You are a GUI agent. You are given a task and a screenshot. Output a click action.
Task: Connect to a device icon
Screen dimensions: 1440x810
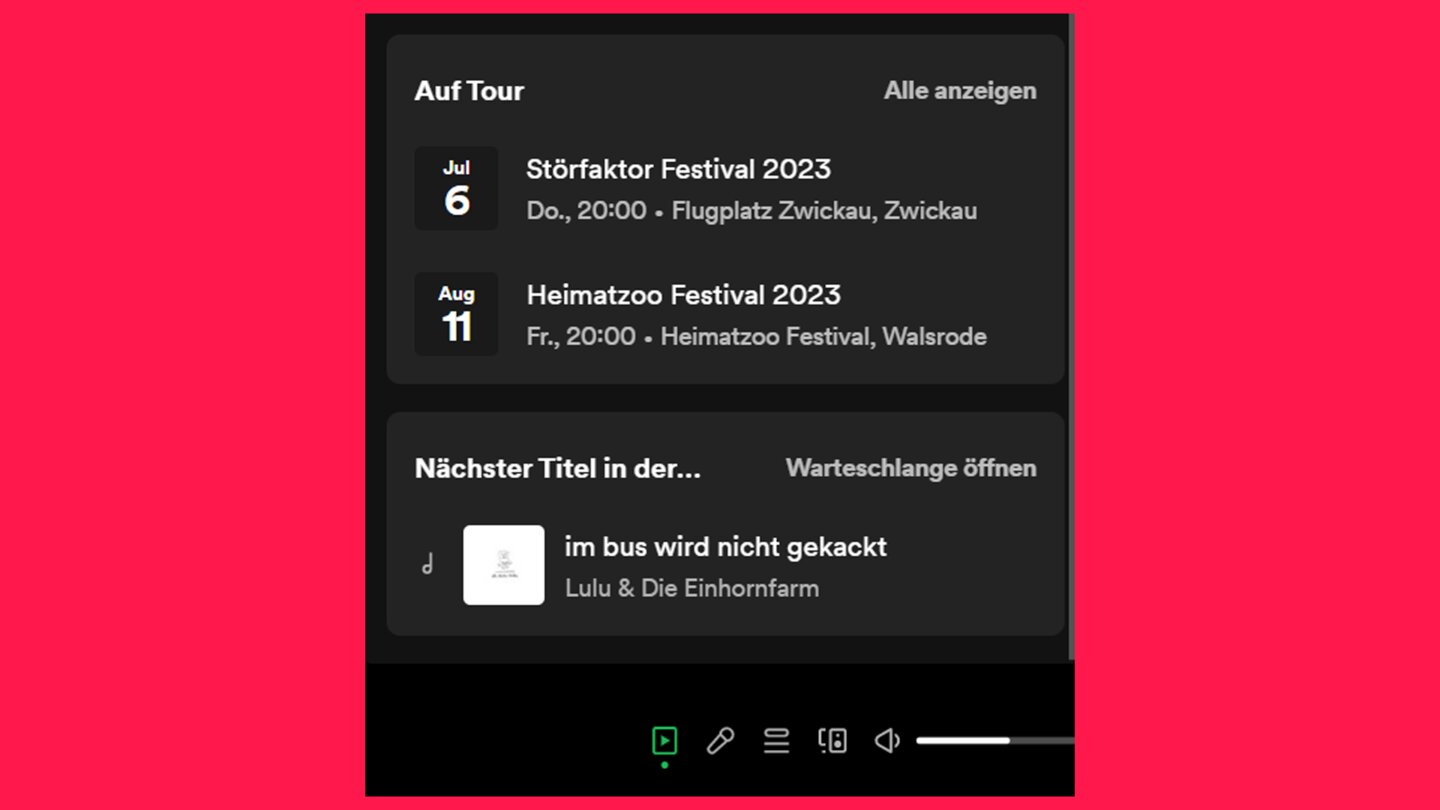tap(832, 741)
